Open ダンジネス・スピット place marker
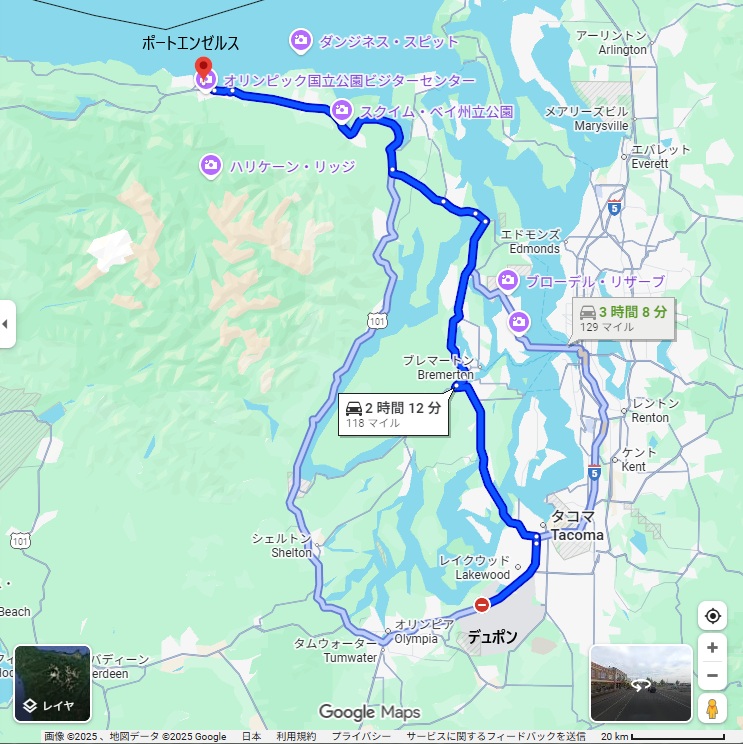This screenshot has height=744, width=743. tap(300, 41)
